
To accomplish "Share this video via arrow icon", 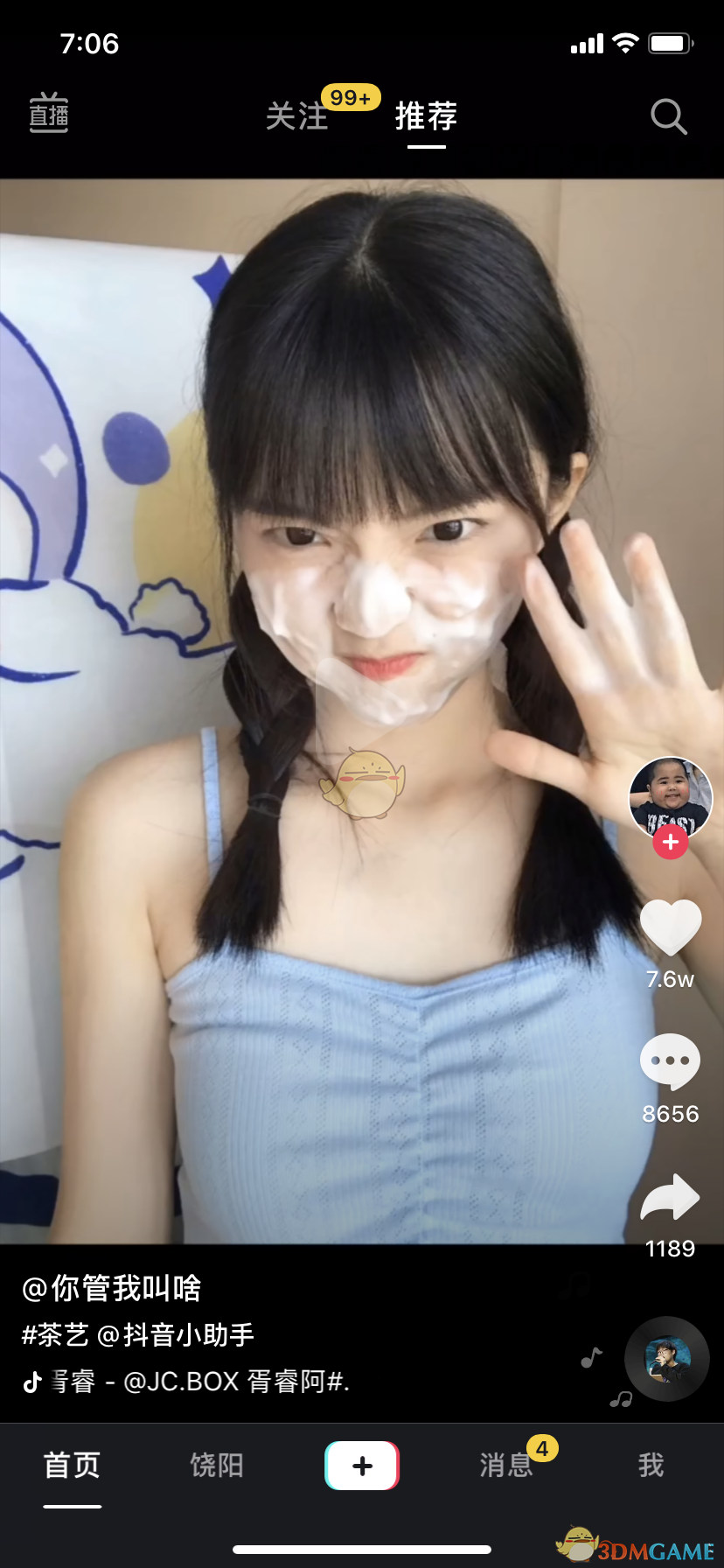I will [671, 1197].
